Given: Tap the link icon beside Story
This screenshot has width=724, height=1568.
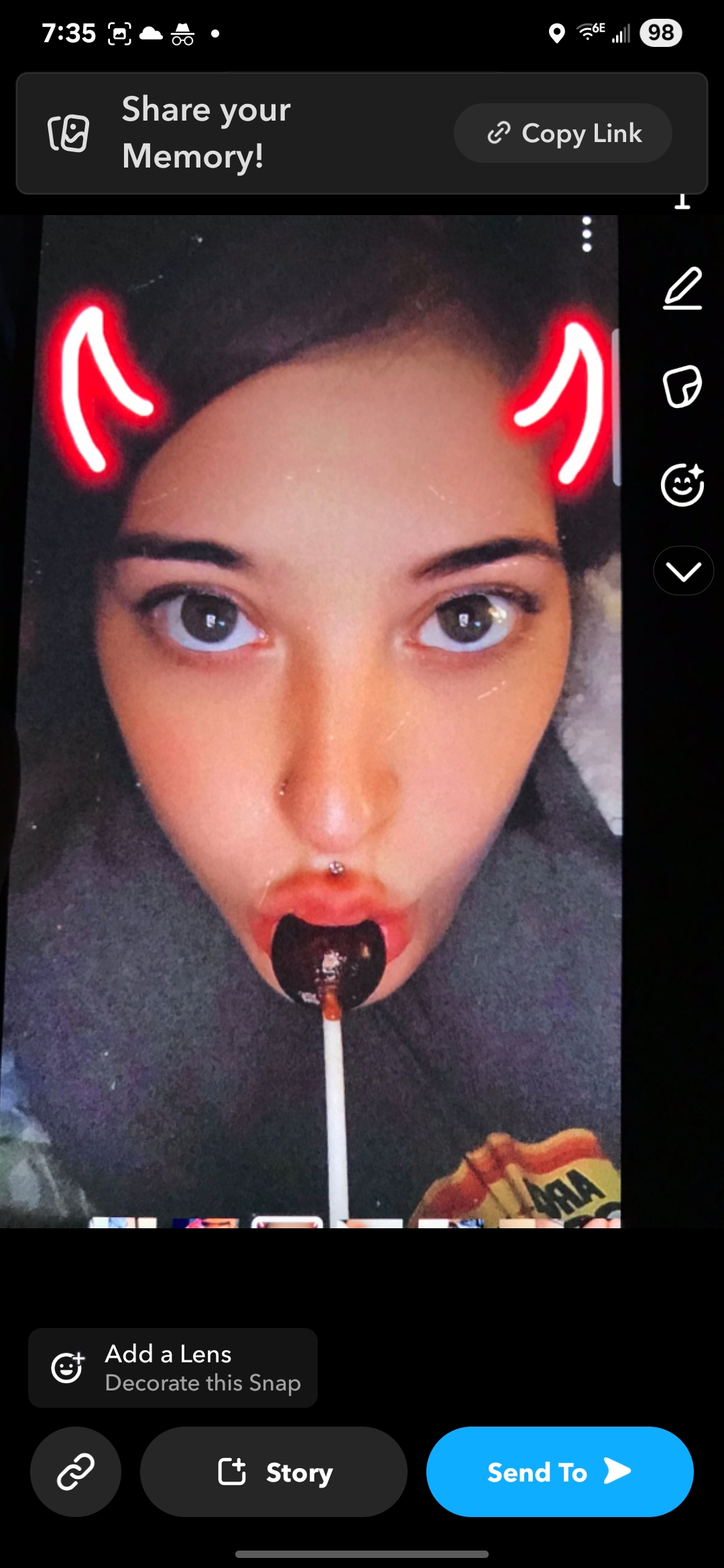Looking at the screenshot, I should coord(76,1472).
